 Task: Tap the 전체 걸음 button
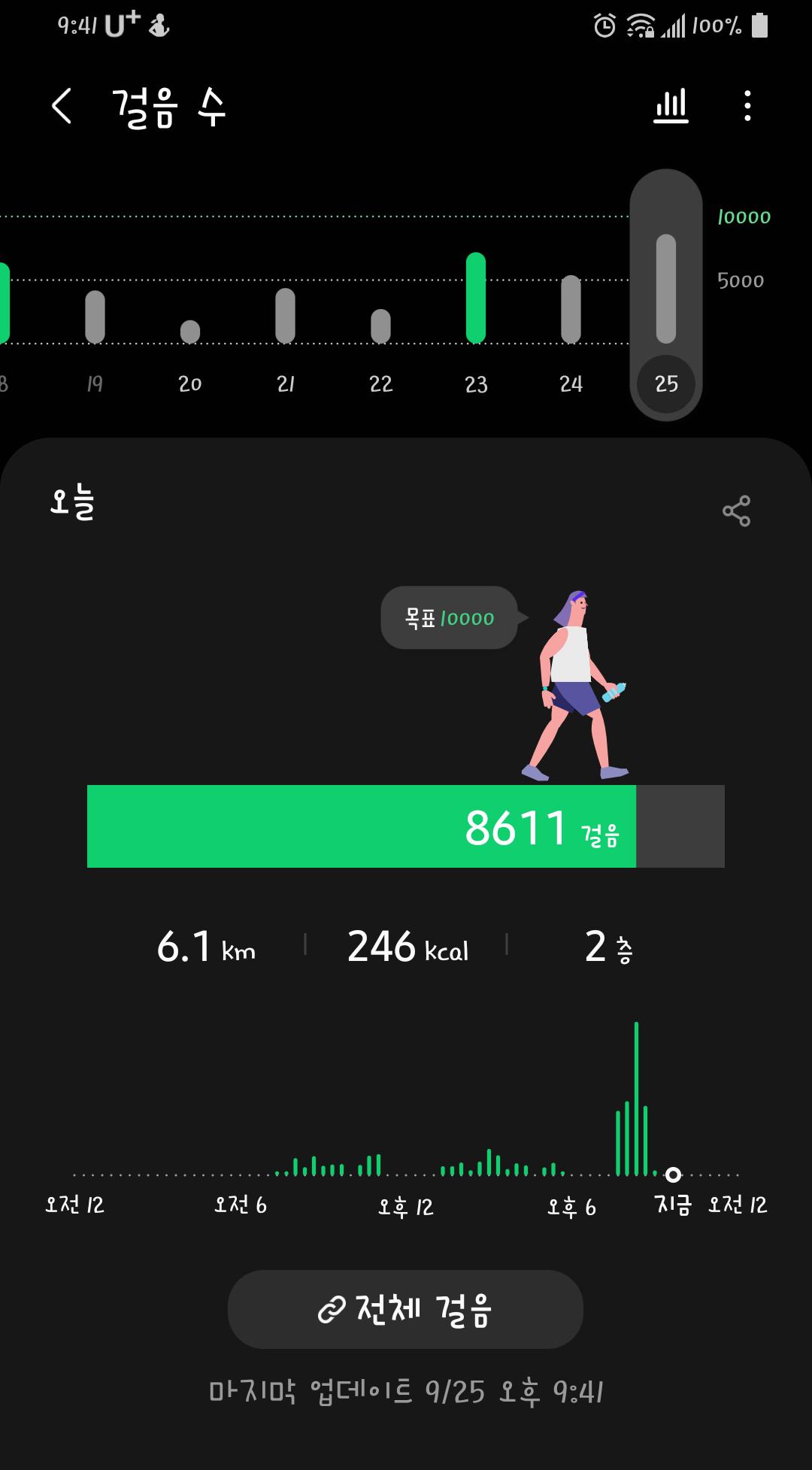405,1309
